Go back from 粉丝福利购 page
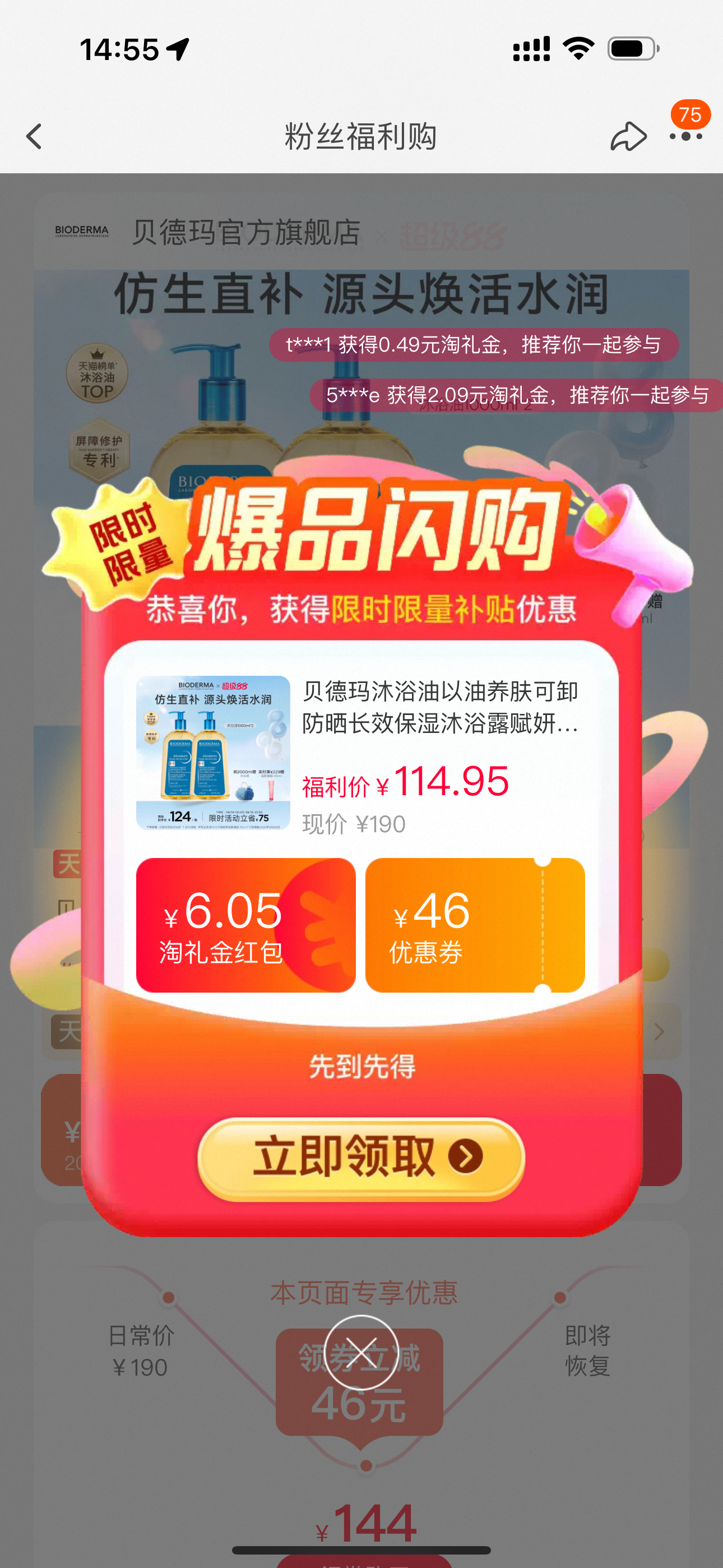The width and height of the screenshot is (723, 1568). (34, 136)
